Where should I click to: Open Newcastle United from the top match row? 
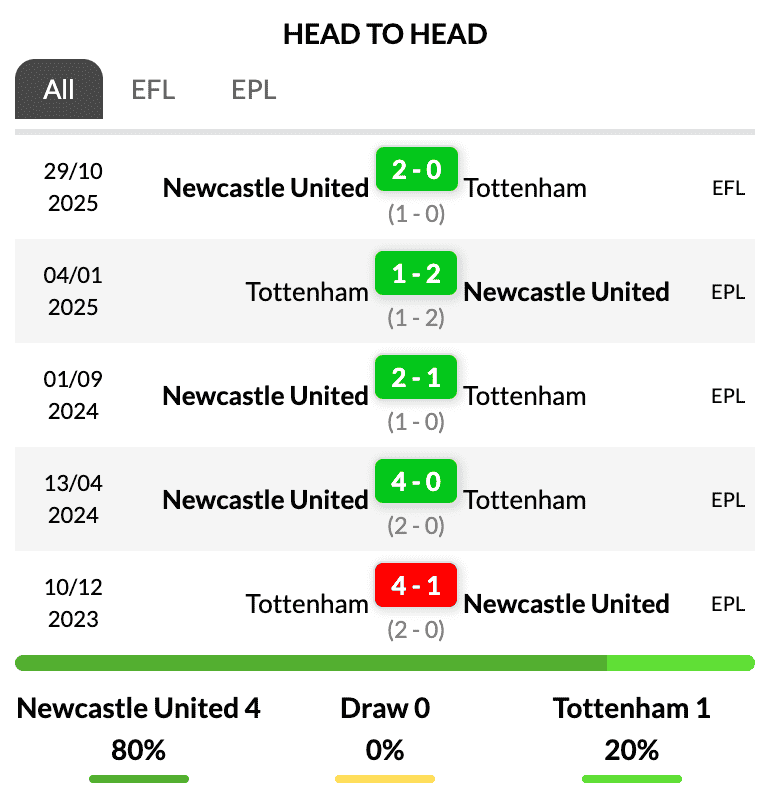(266, 188)
